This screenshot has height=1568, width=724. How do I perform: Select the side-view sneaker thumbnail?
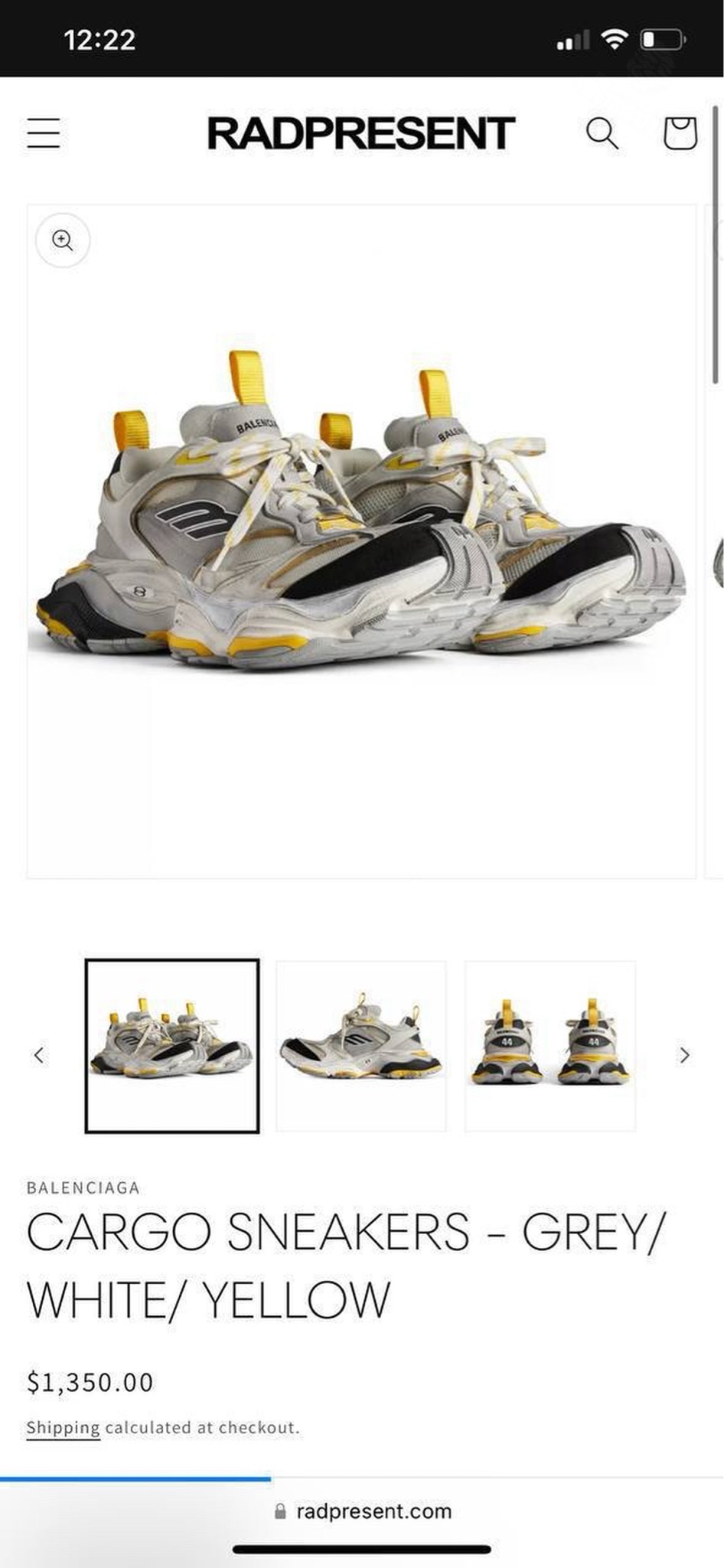[361, 1046]
